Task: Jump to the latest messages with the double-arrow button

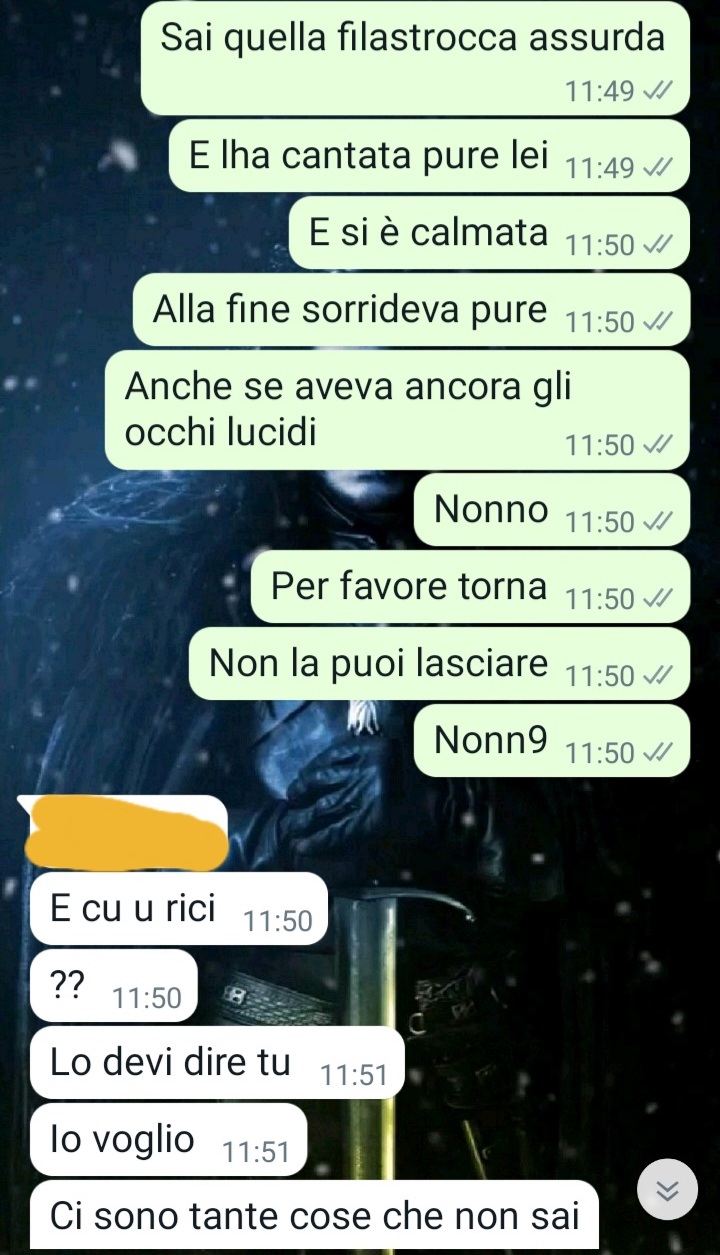Action: (x=667, y=1189)
